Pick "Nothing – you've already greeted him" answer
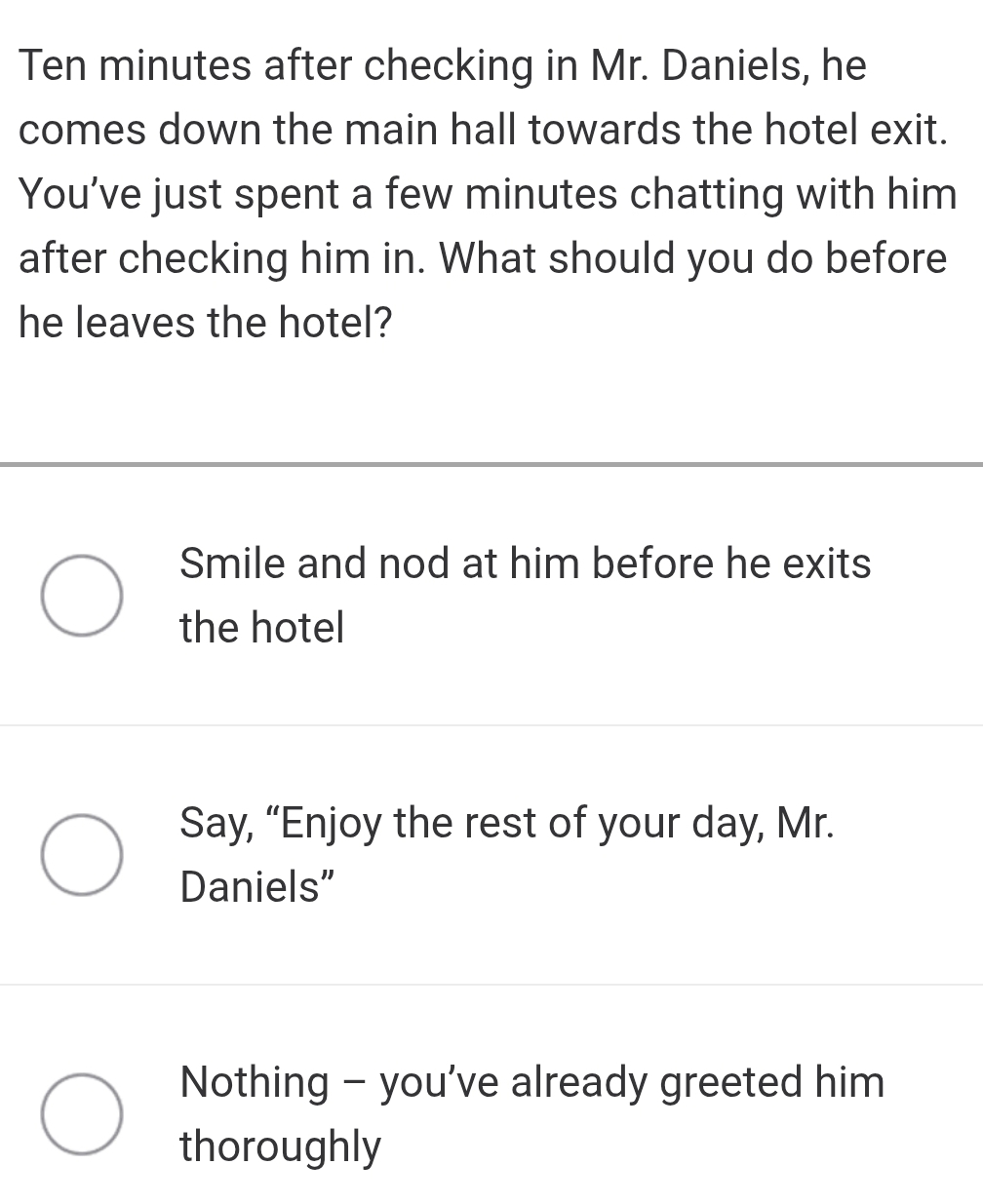 pyautogui.click(x=82, y=1114)
